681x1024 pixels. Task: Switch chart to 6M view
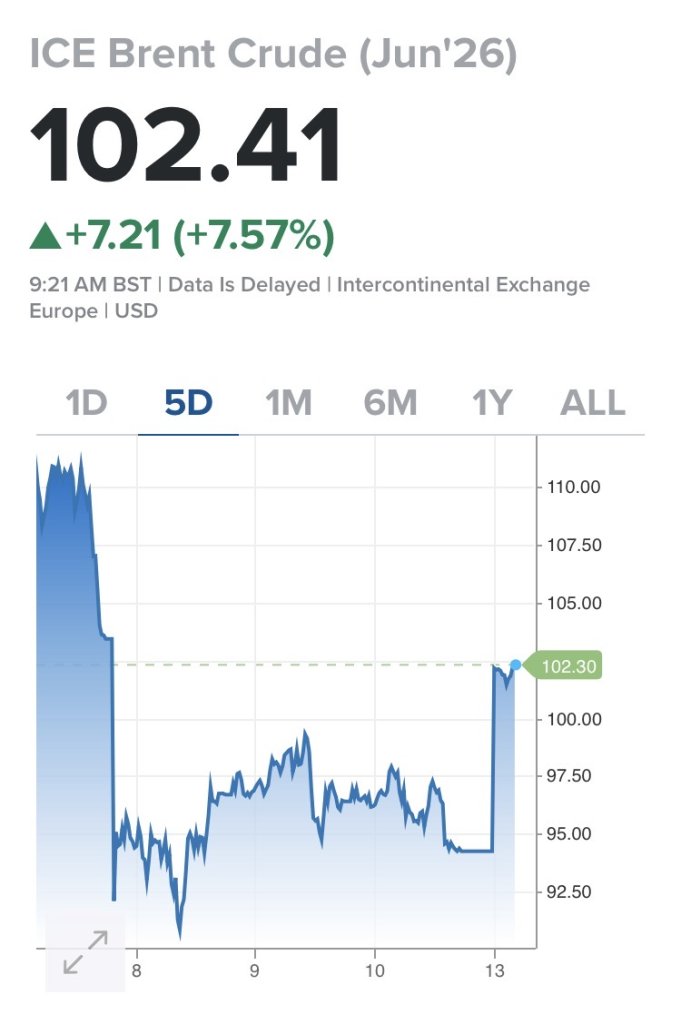pos(390,403)
